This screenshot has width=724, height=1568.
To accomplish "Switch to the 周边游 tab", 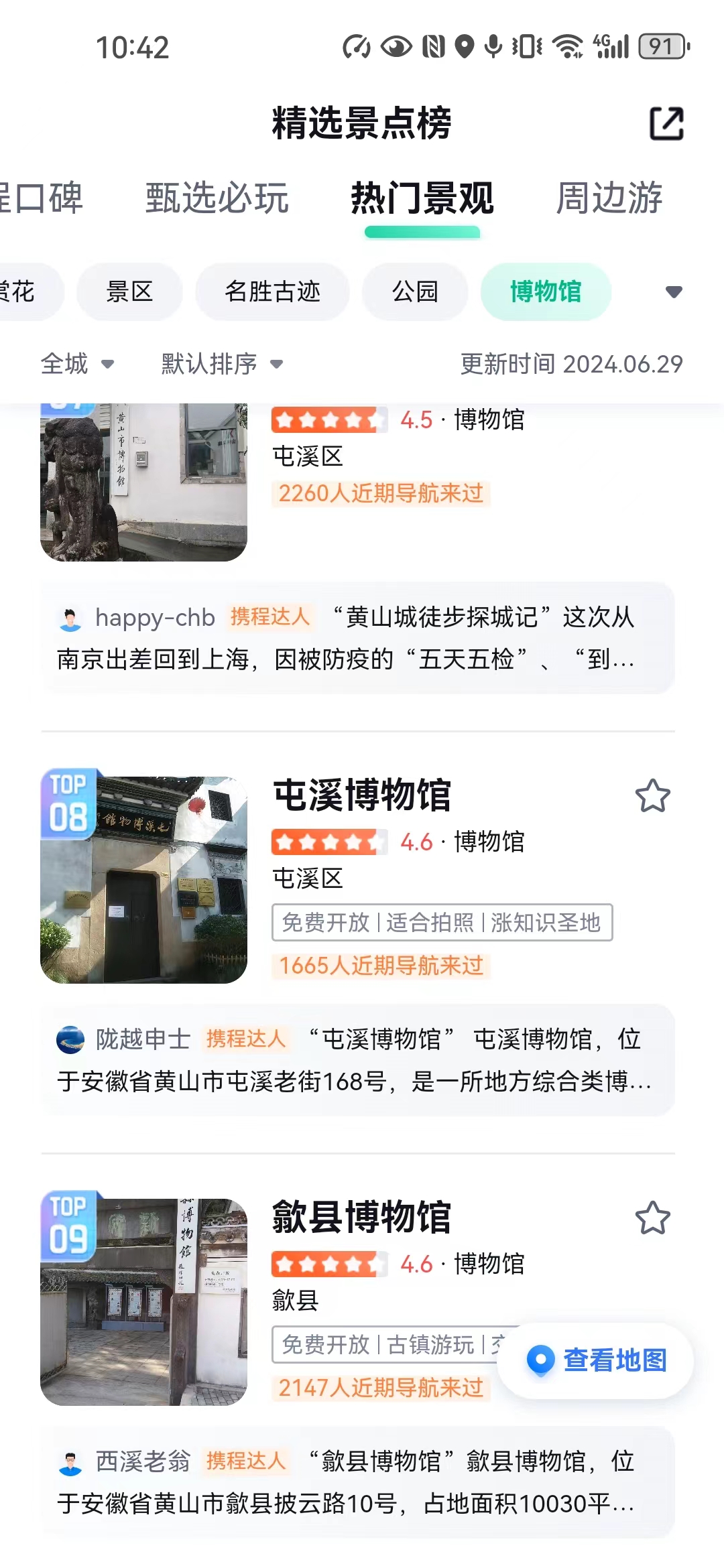I will (x=609, y=198).
